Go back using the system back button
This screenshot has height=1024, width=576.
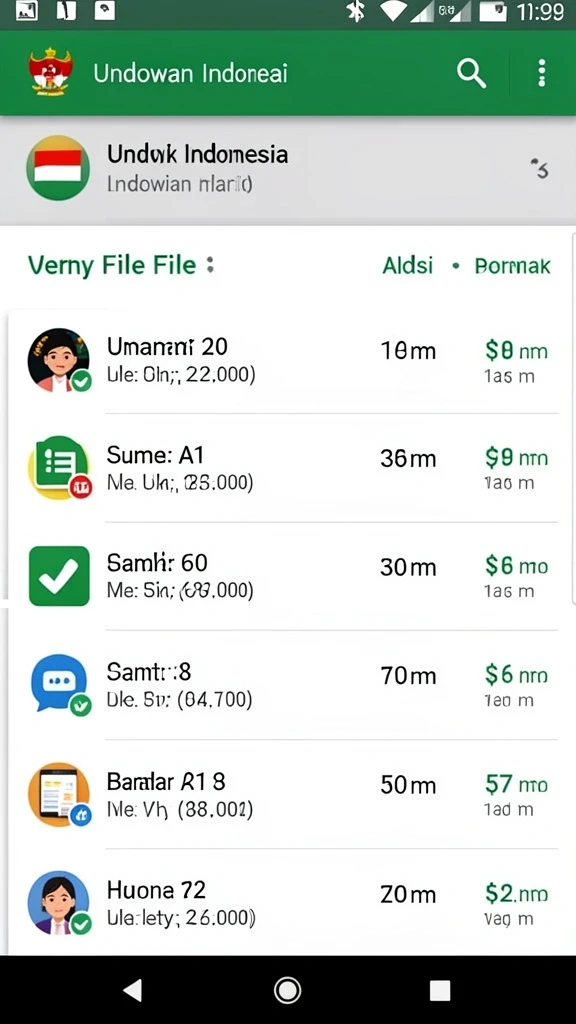[x=133, y=990]
